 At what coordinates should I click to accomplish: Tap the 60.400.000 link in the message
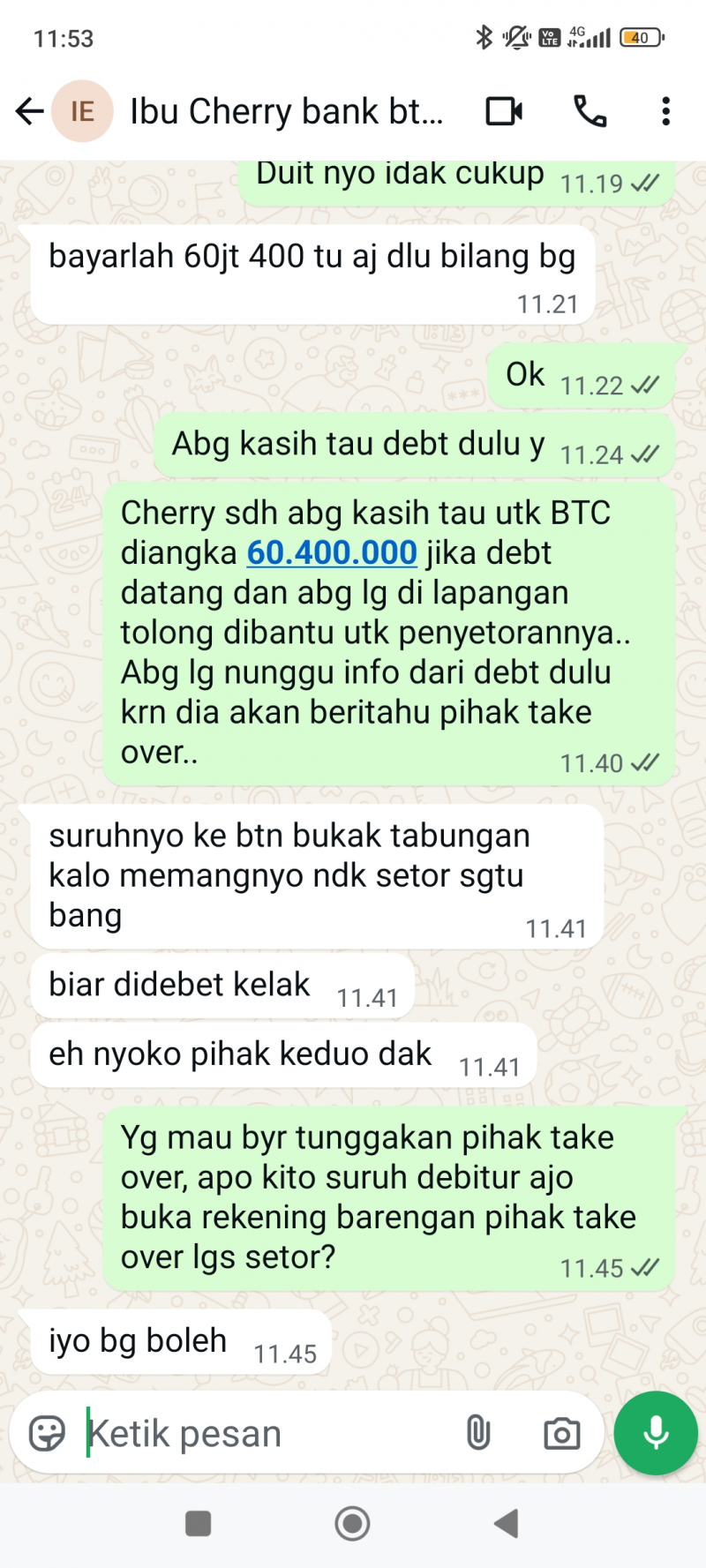pos(332,553)
